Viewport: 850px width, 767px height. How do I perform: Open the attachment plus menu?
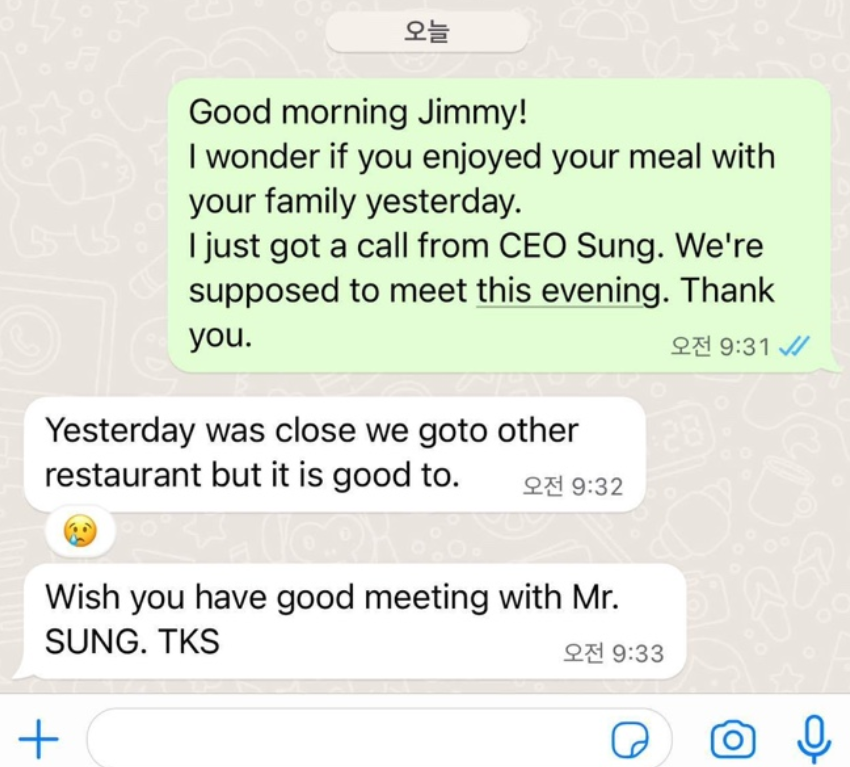click(38, 740)
